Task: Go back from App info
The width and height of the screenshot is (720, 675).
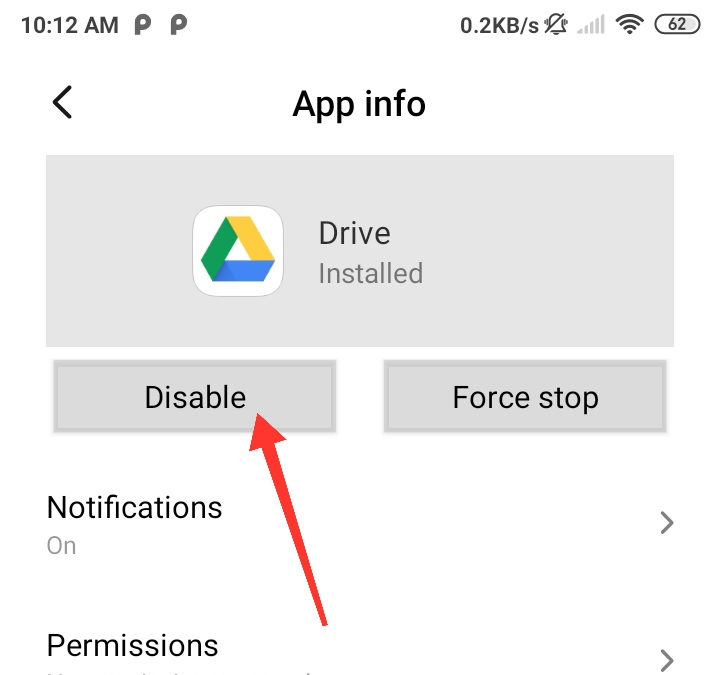Action: tap(62, 103)
